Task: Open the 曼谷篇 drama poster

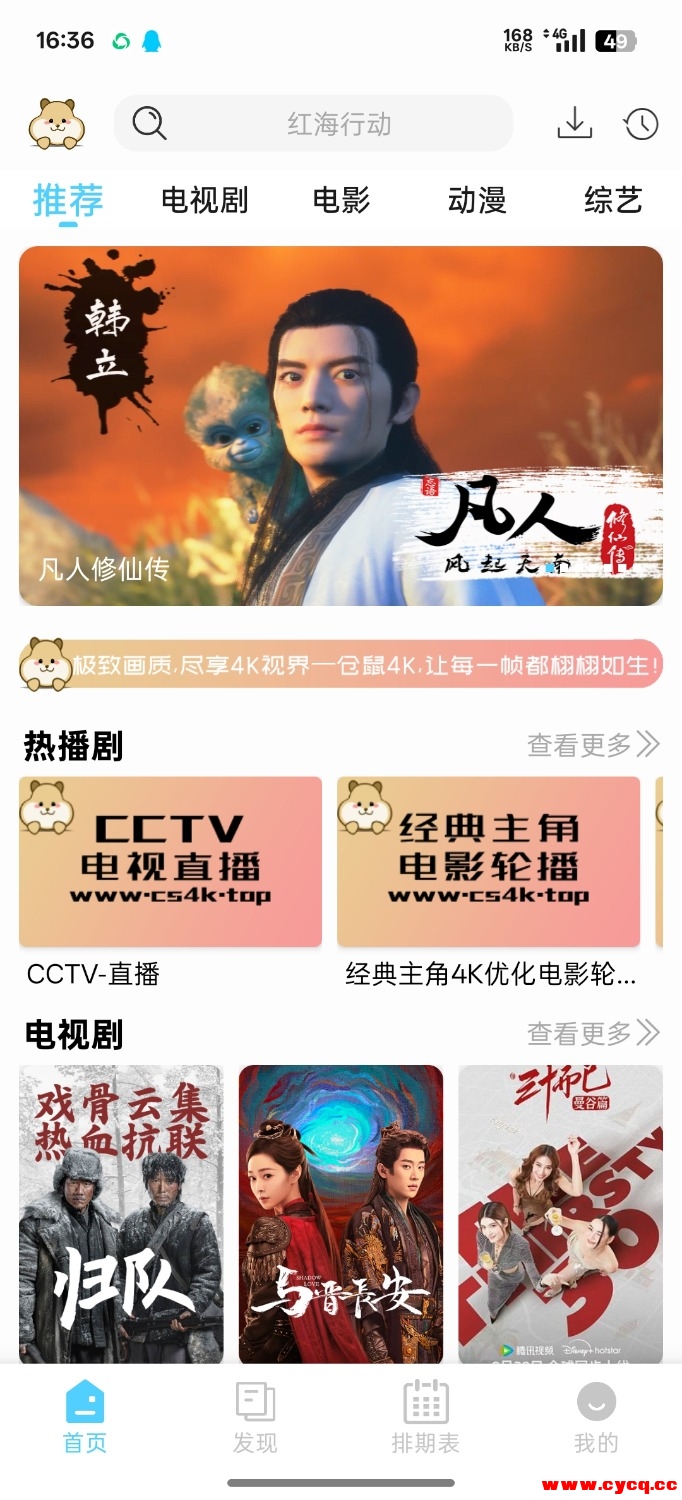Action: (x=560, y=1213)
